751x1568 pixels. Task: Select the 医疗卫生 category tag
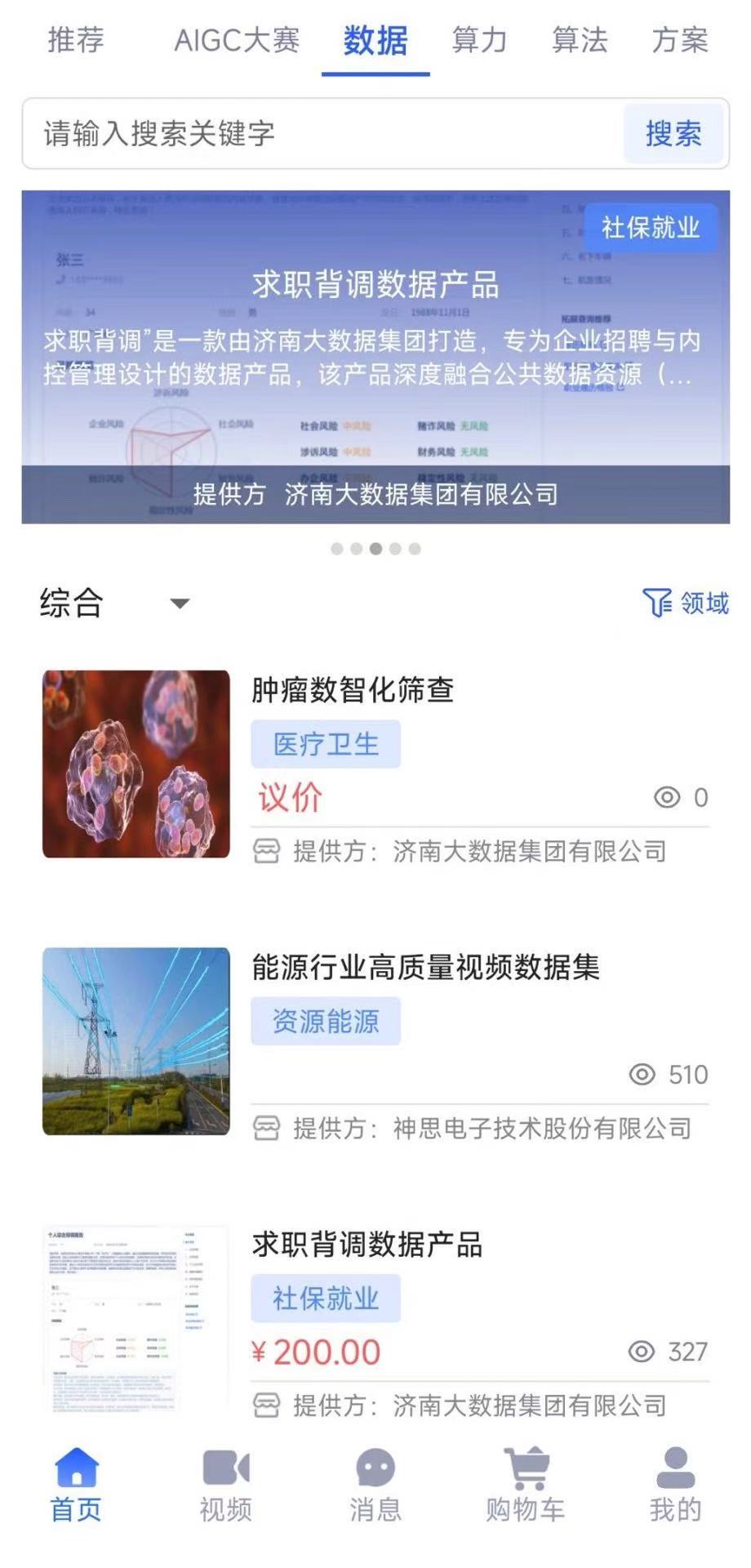[x=326, y=743]
